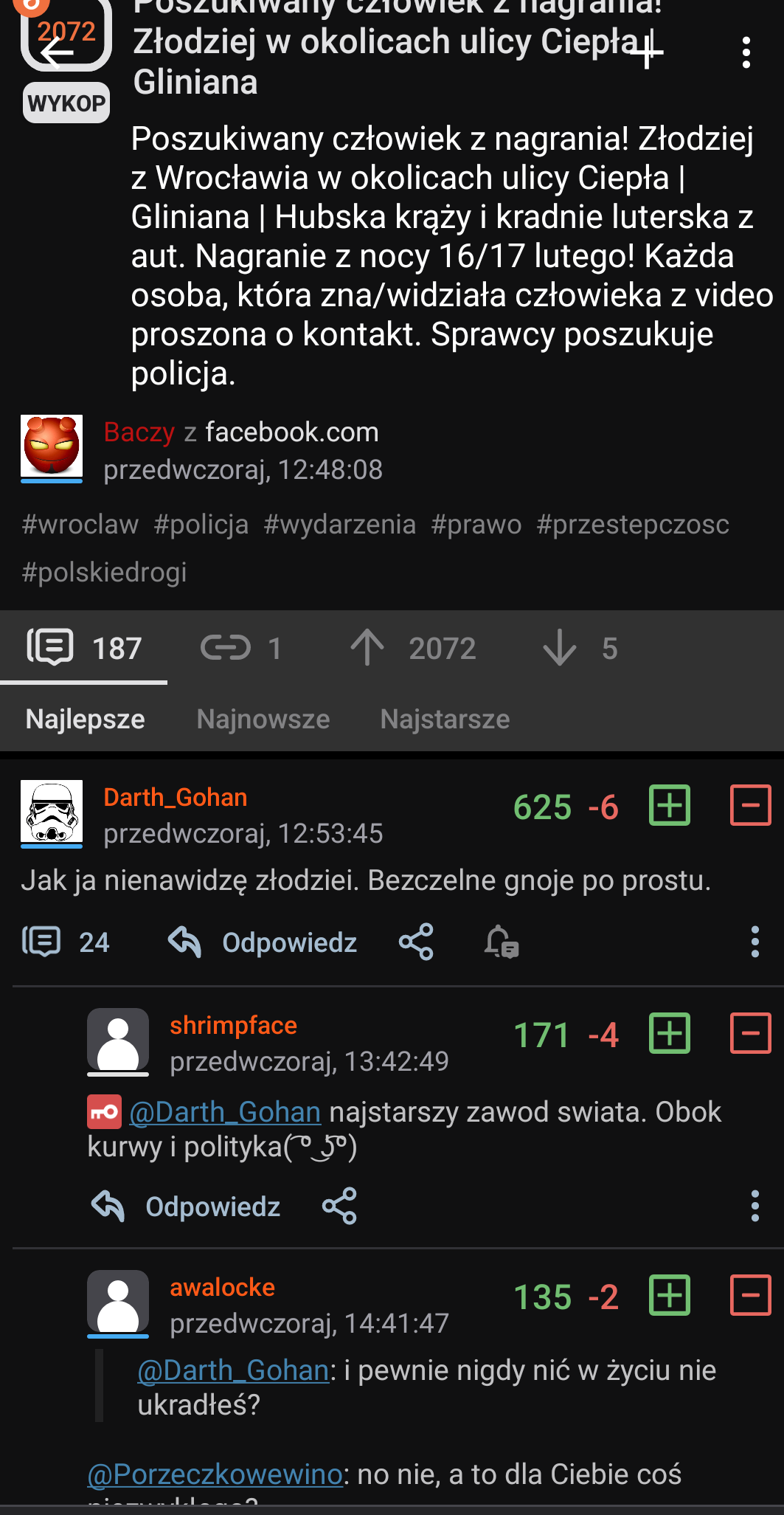Toggle notification bell on Darth_Gohan's comment
Viewport: 784px width, 1515px height.
501,942
